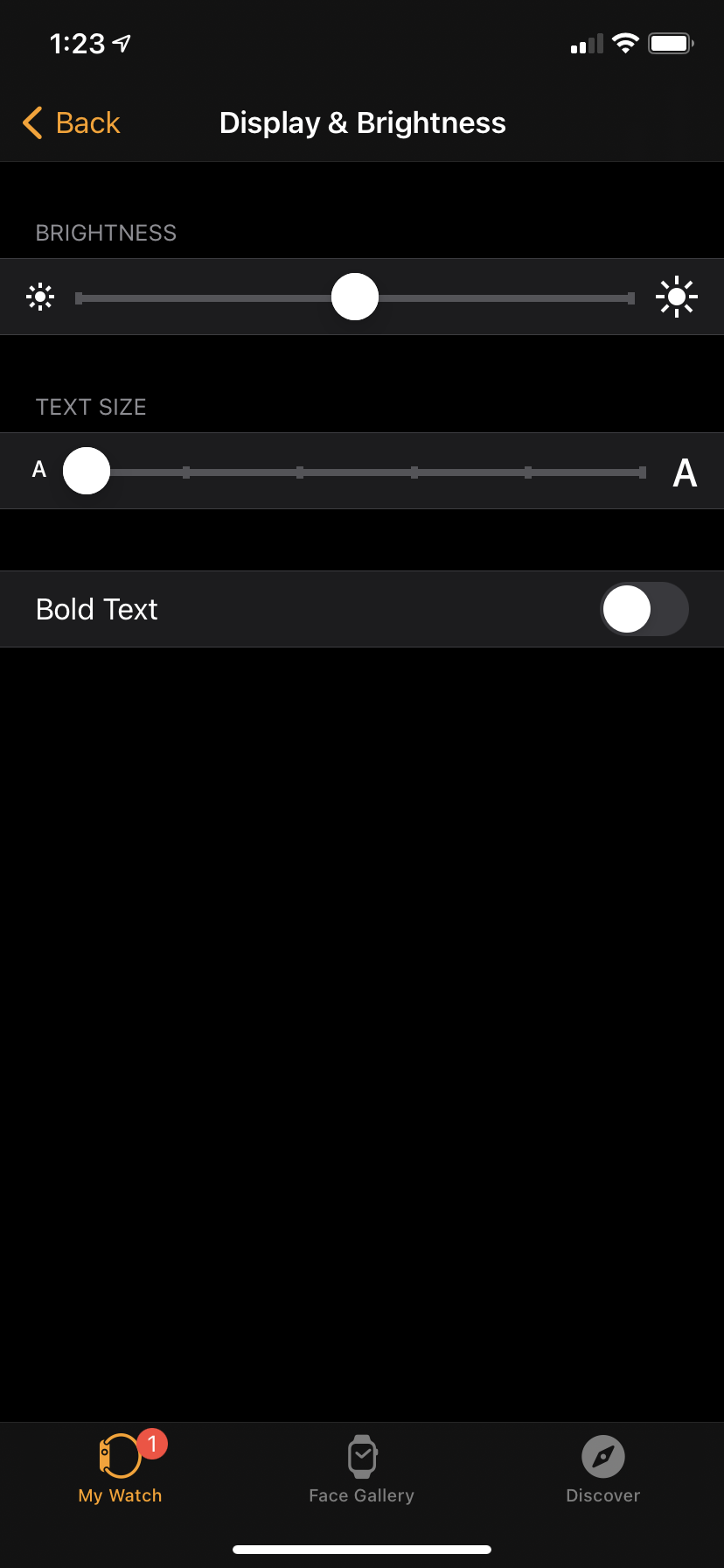724x1568 pixels.
Task: Switch to the Discover tab
Action: (603, 1469)
